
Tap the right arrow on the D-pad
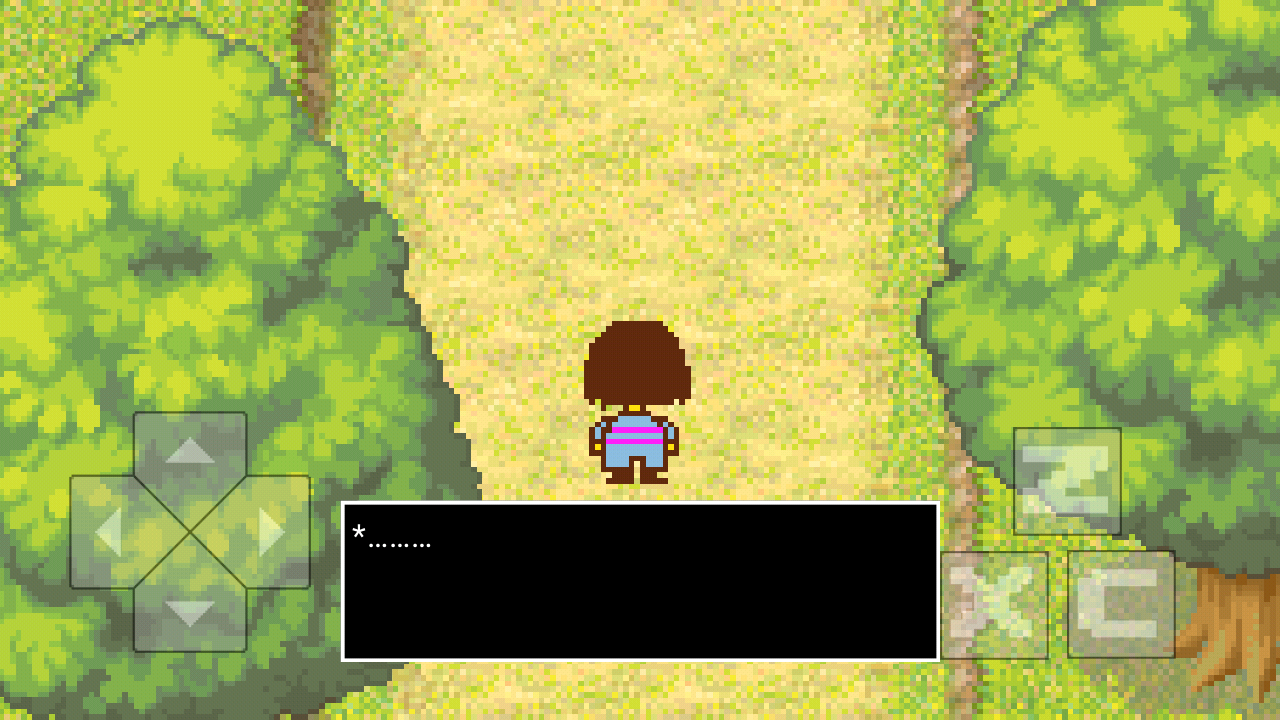(270, 532)
